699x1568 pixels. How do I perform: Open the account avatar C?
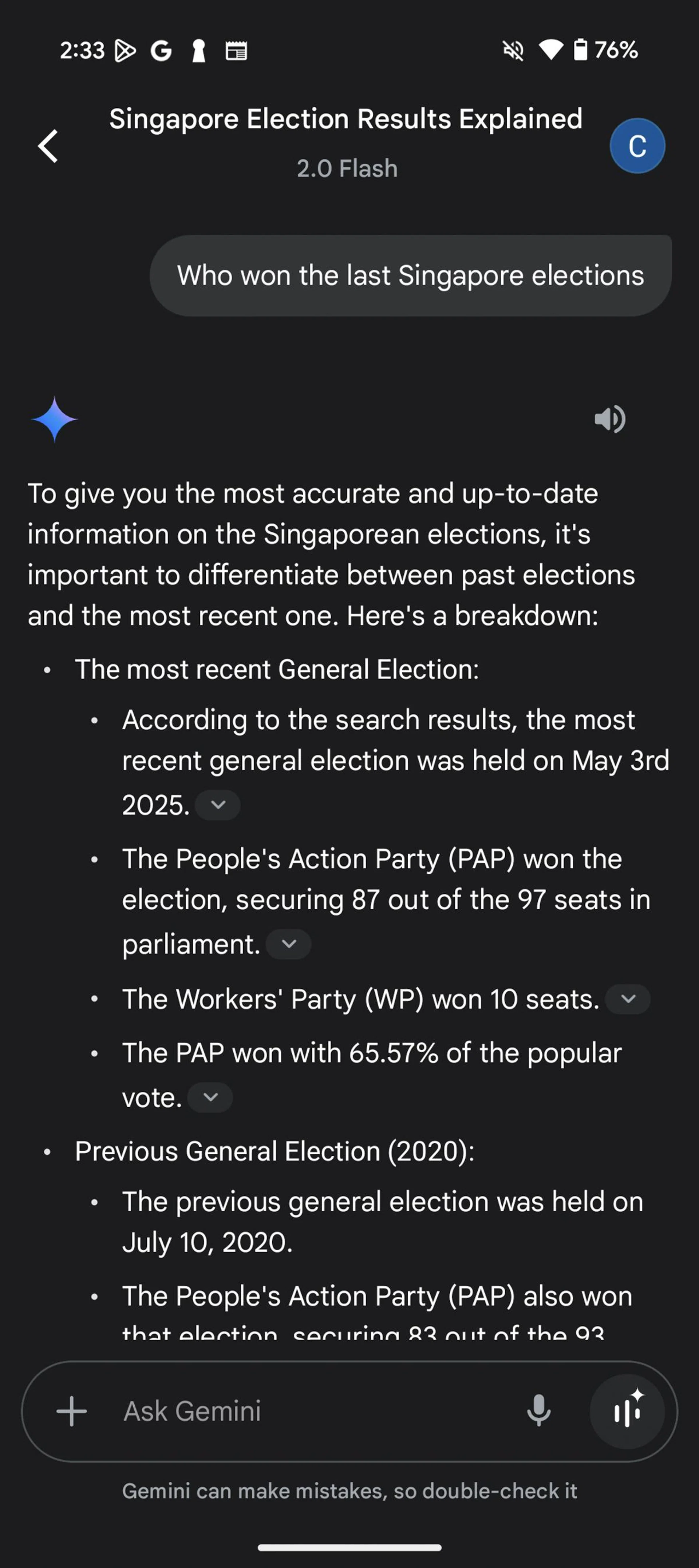pyautogui.click(x=637, y=146)
